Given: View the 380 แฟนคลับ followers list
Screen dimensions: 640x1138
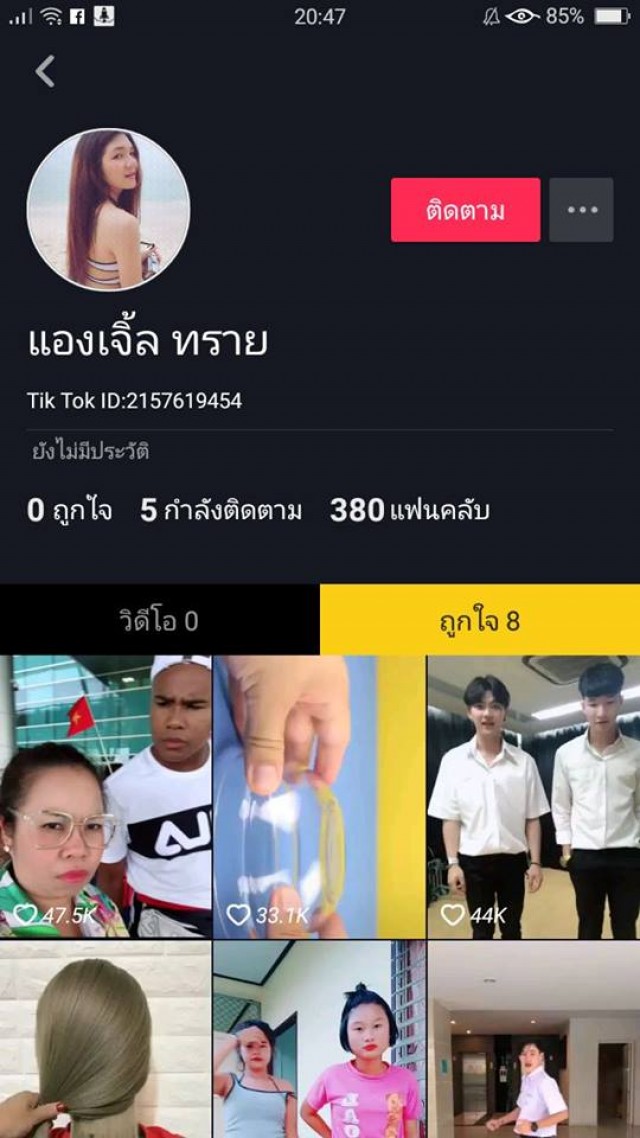Looking at the screenshot, I should pos(410,511).
